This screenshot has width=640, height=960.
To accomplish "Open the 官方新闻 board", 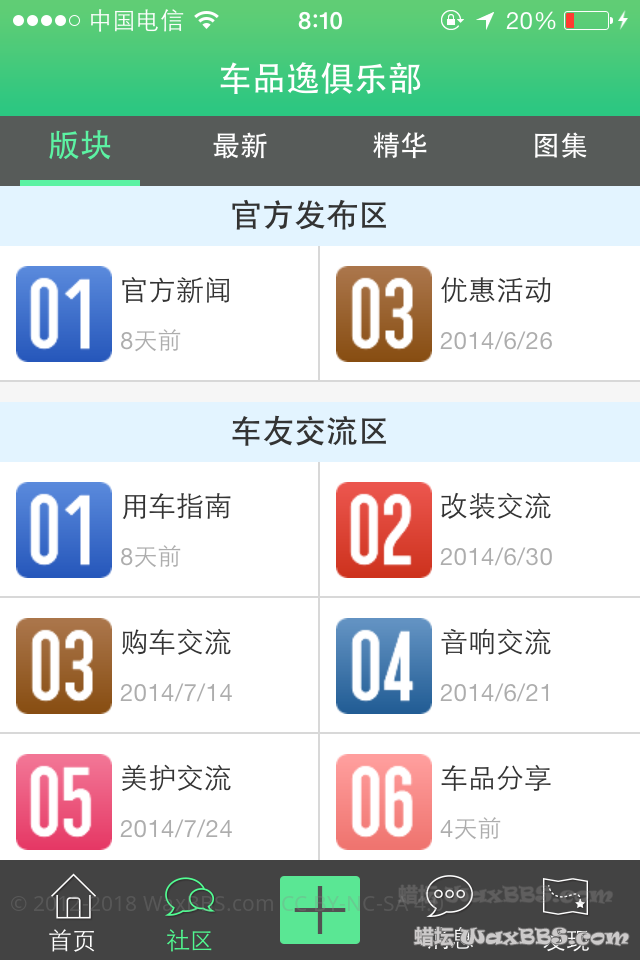I will coord(160,313).
